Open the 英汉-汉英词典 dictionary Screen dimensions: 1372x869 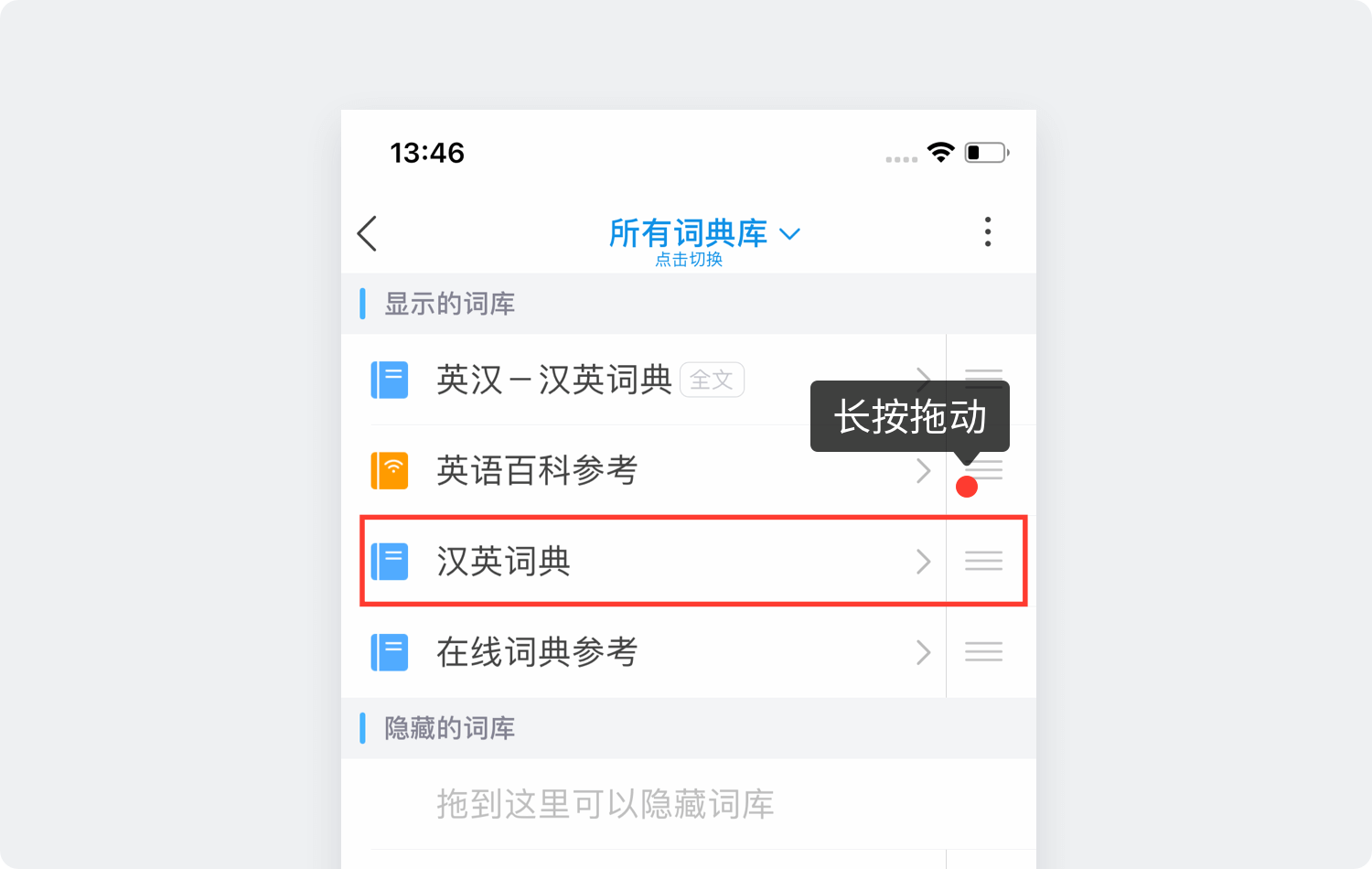(640, 379)
